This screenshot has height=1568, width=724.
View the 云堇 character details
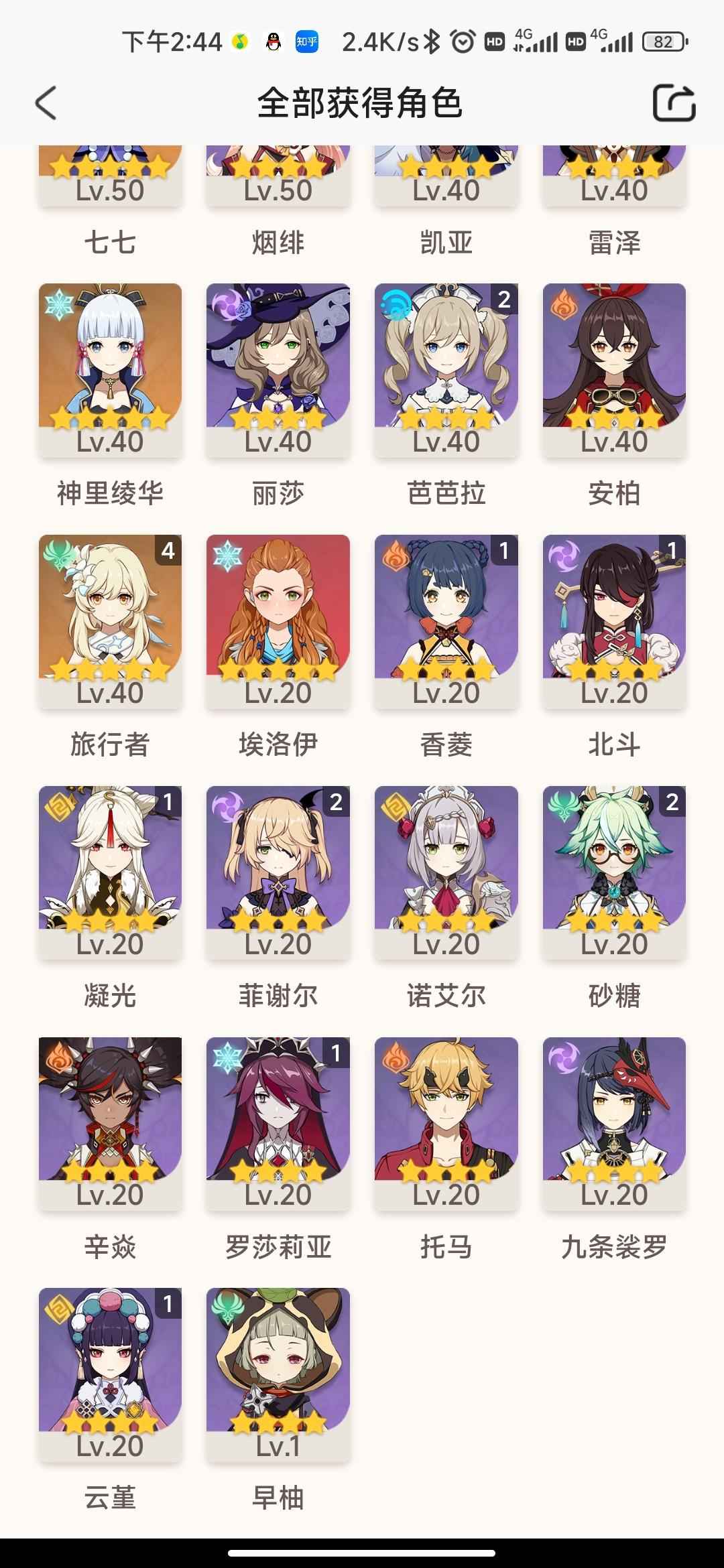[x=110, y=1375]
